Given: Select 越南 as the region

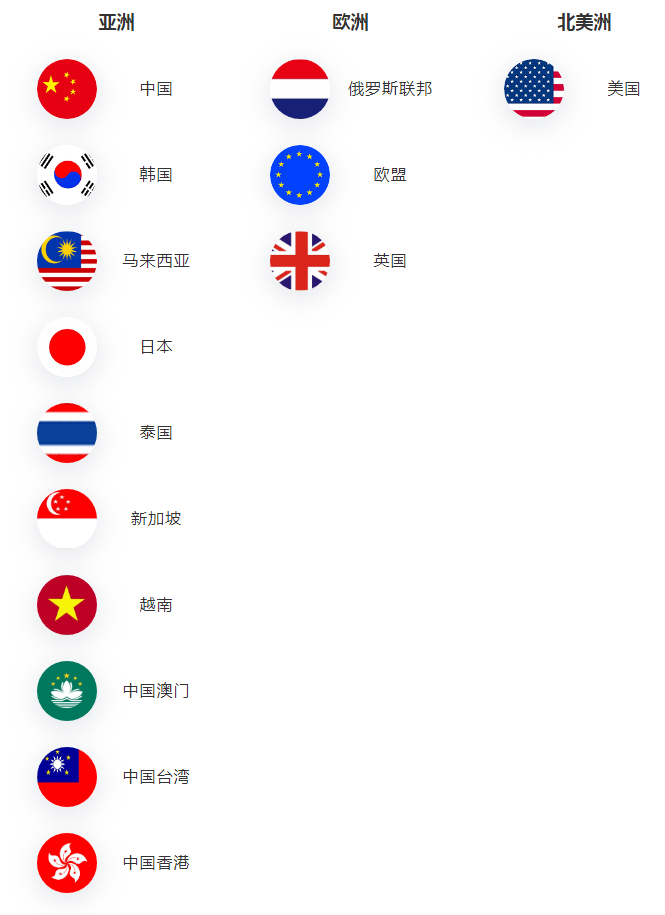Looking at the screenshot, I should click(x=155, y=605).
